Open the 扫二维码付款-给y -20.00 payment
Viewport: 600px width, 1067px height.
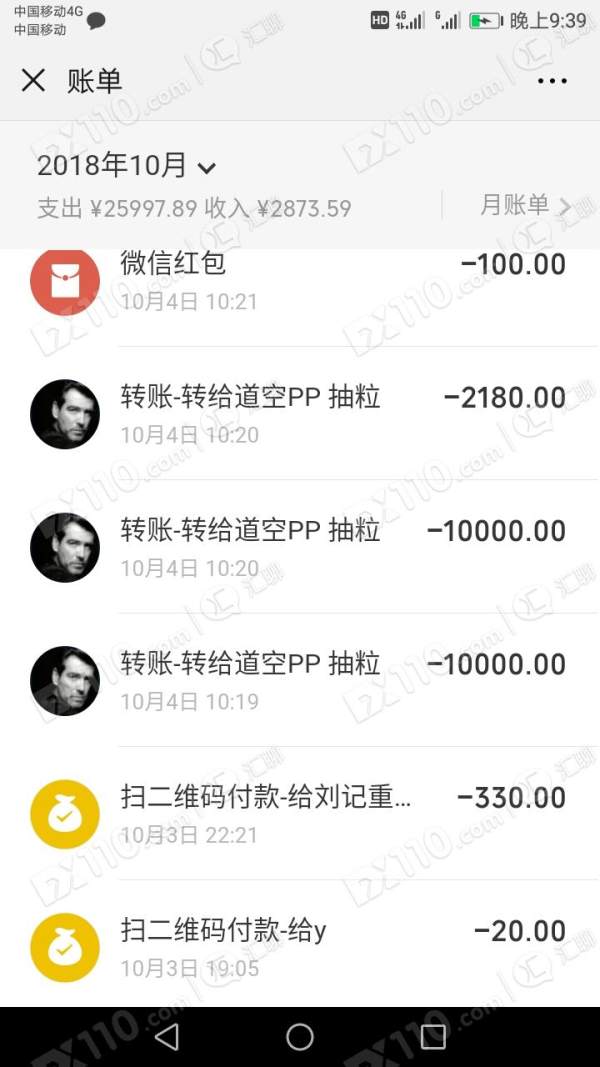300,946
